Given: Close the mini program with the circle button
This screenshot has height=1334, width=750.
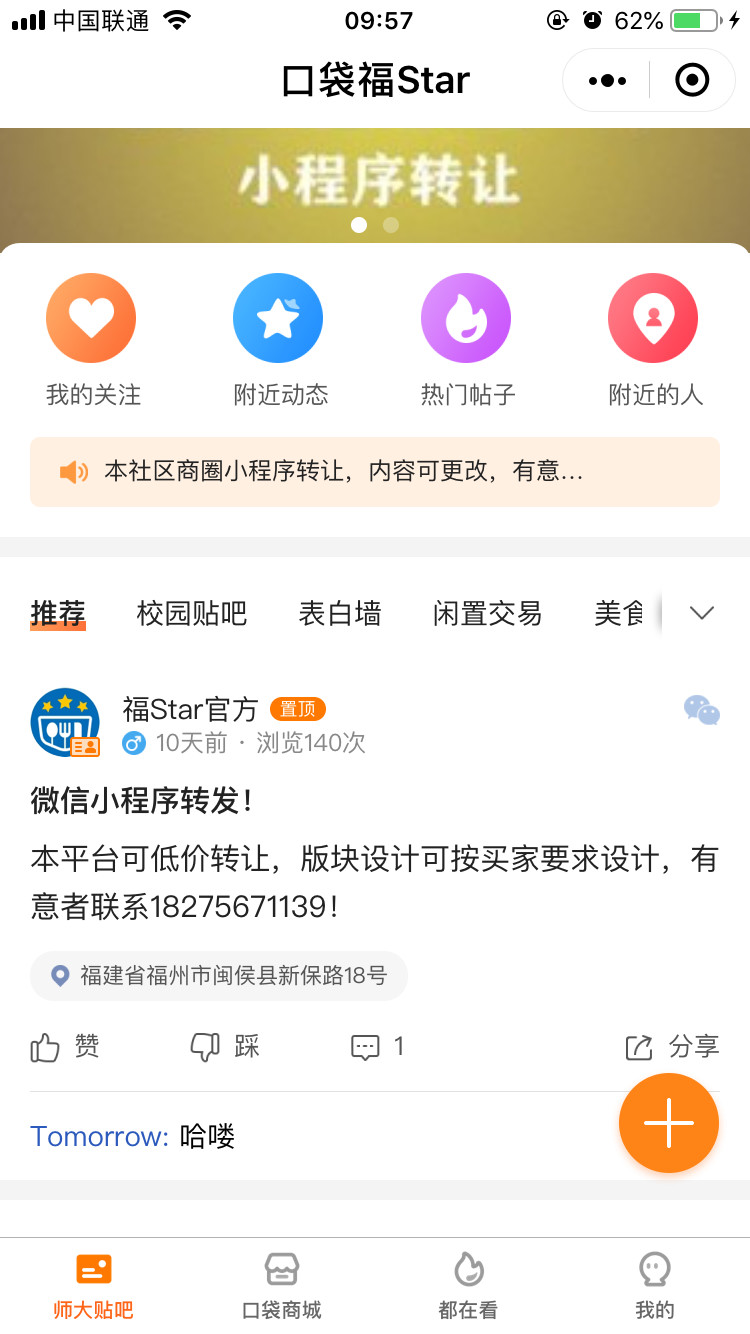Looking at the screenshot, I should pyautogui.click(x=692, y=80).
